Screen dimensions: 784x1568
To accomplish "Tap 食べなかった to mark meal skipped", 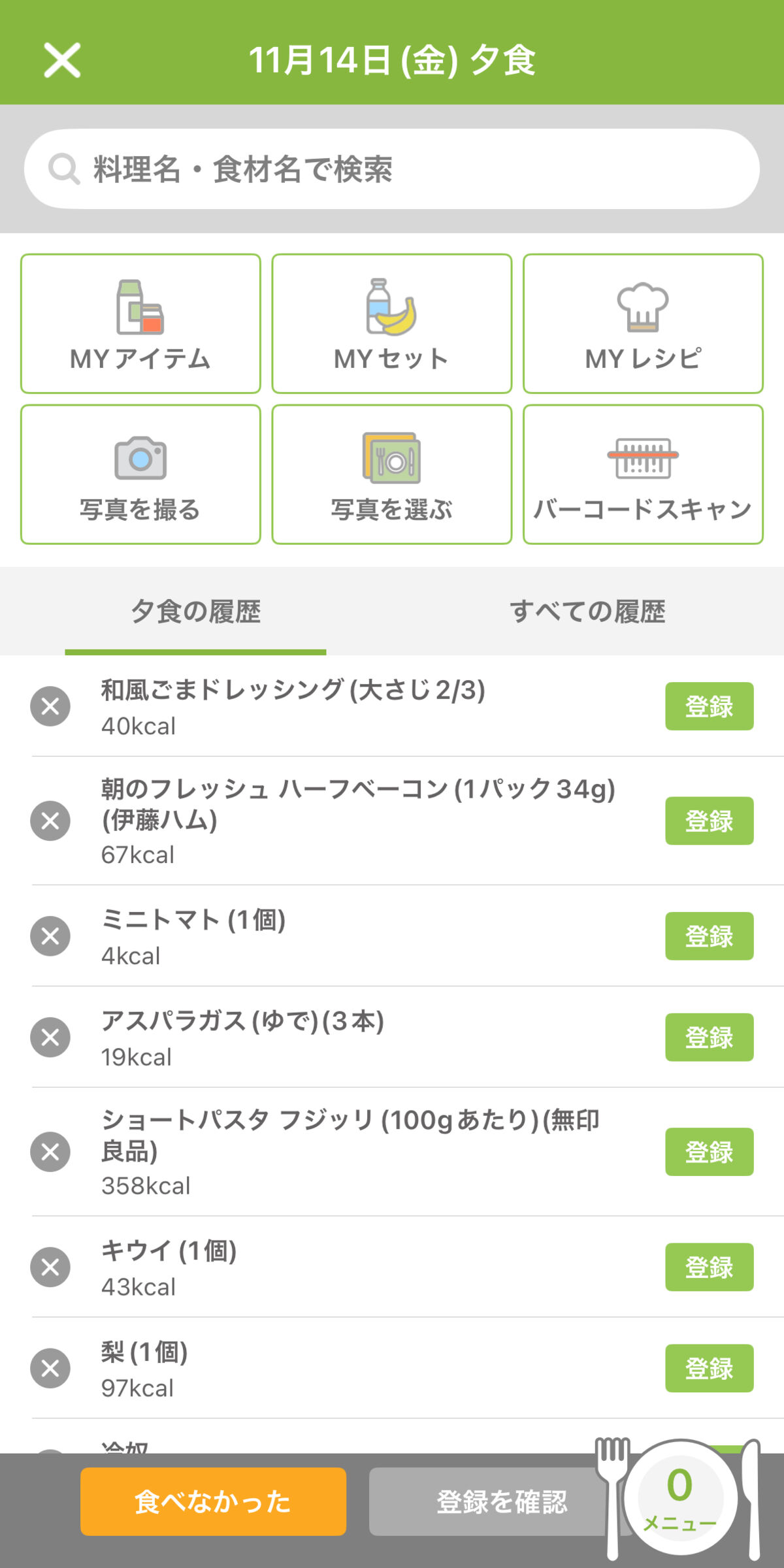I will click(x=212, y=1502).
